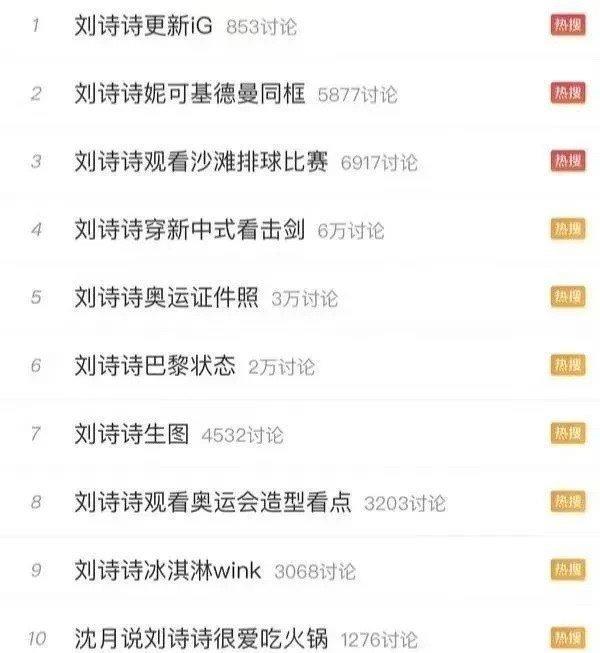View topic 刘诗诗观看沙滩排球比赛
Viewport: 600px width, 653px height.
click(x=200, y=162)
